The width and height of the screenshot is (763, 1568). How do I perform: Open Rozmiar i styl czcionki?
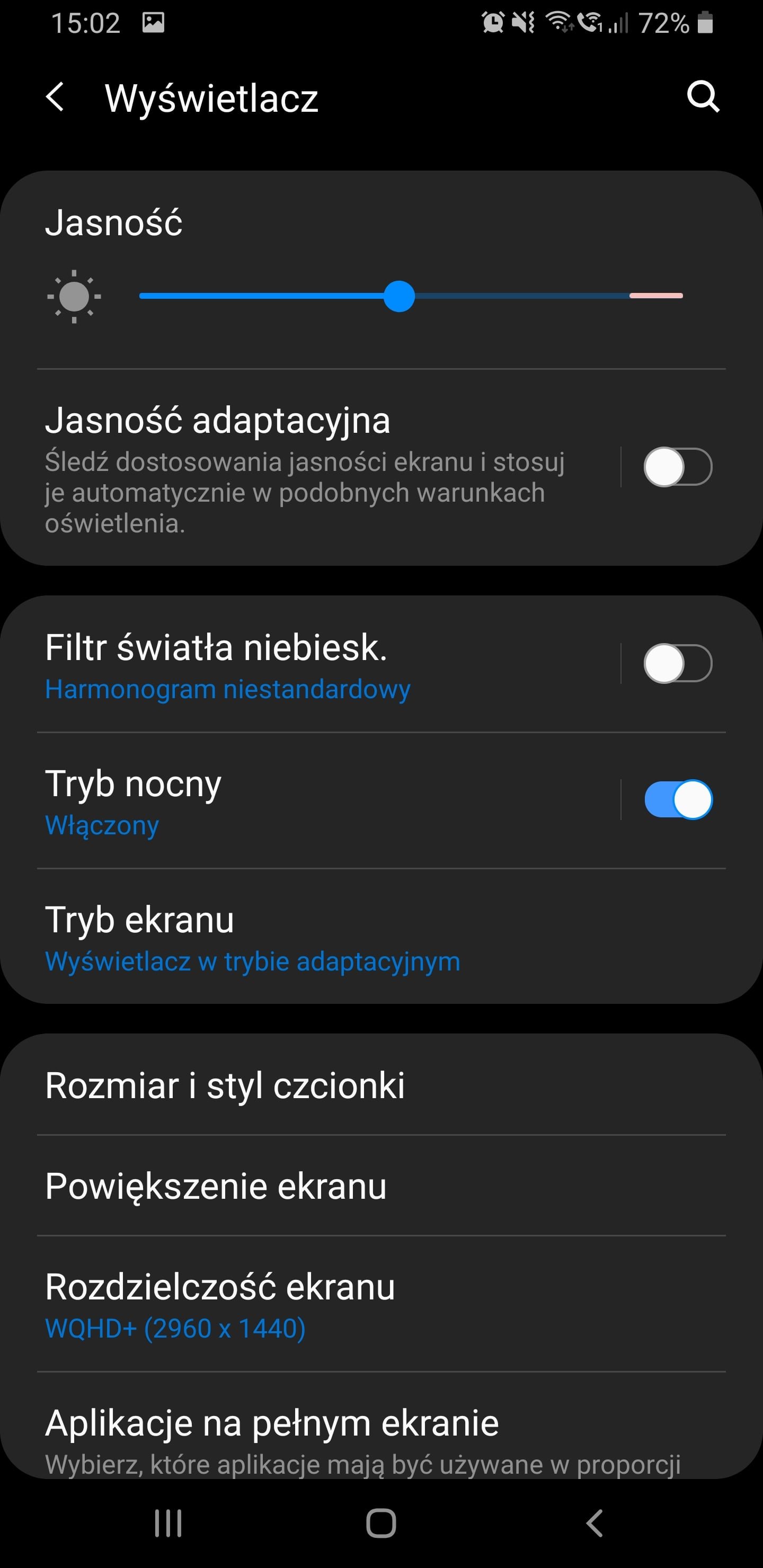coord(381,1085)
